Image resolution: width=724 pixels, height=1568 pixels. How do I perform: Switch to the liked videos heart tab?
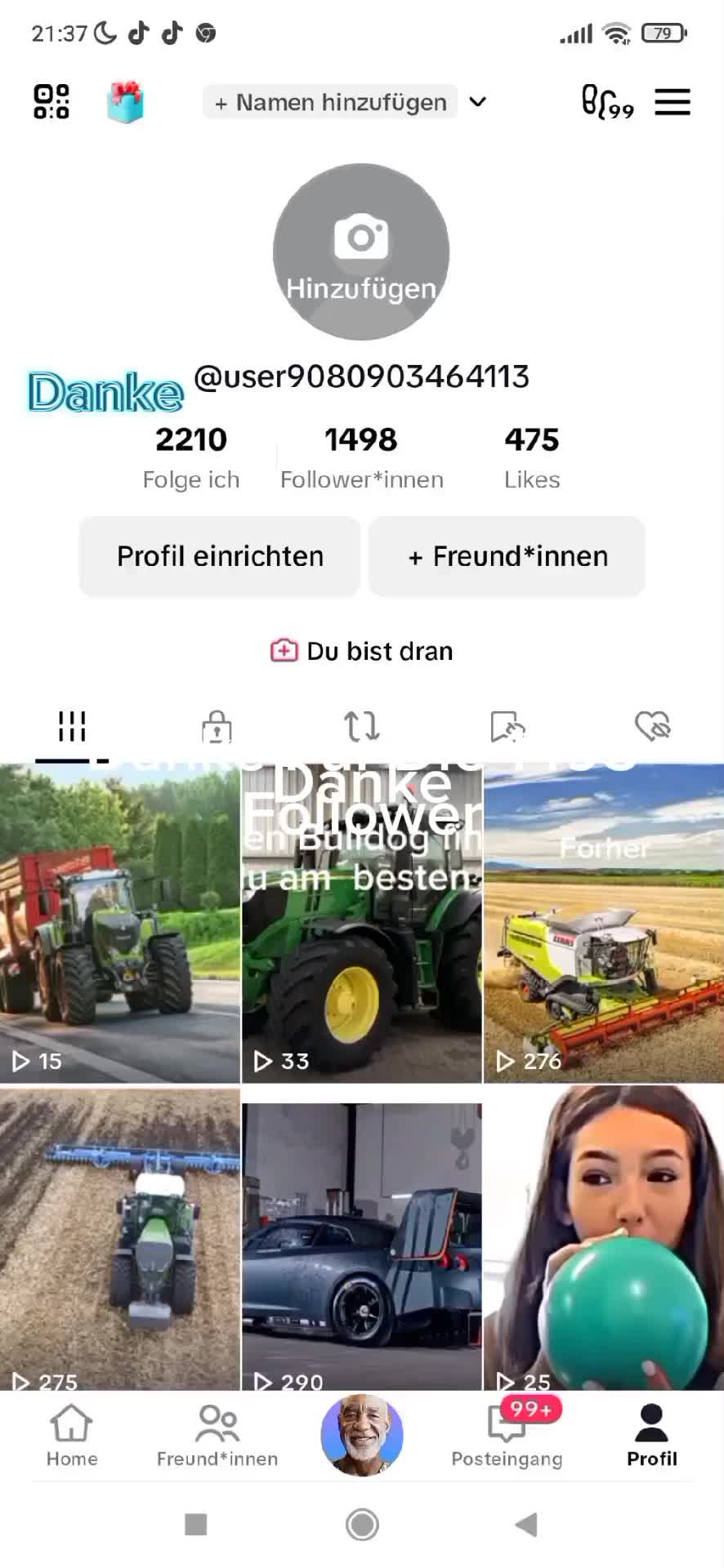coord(652,726)
